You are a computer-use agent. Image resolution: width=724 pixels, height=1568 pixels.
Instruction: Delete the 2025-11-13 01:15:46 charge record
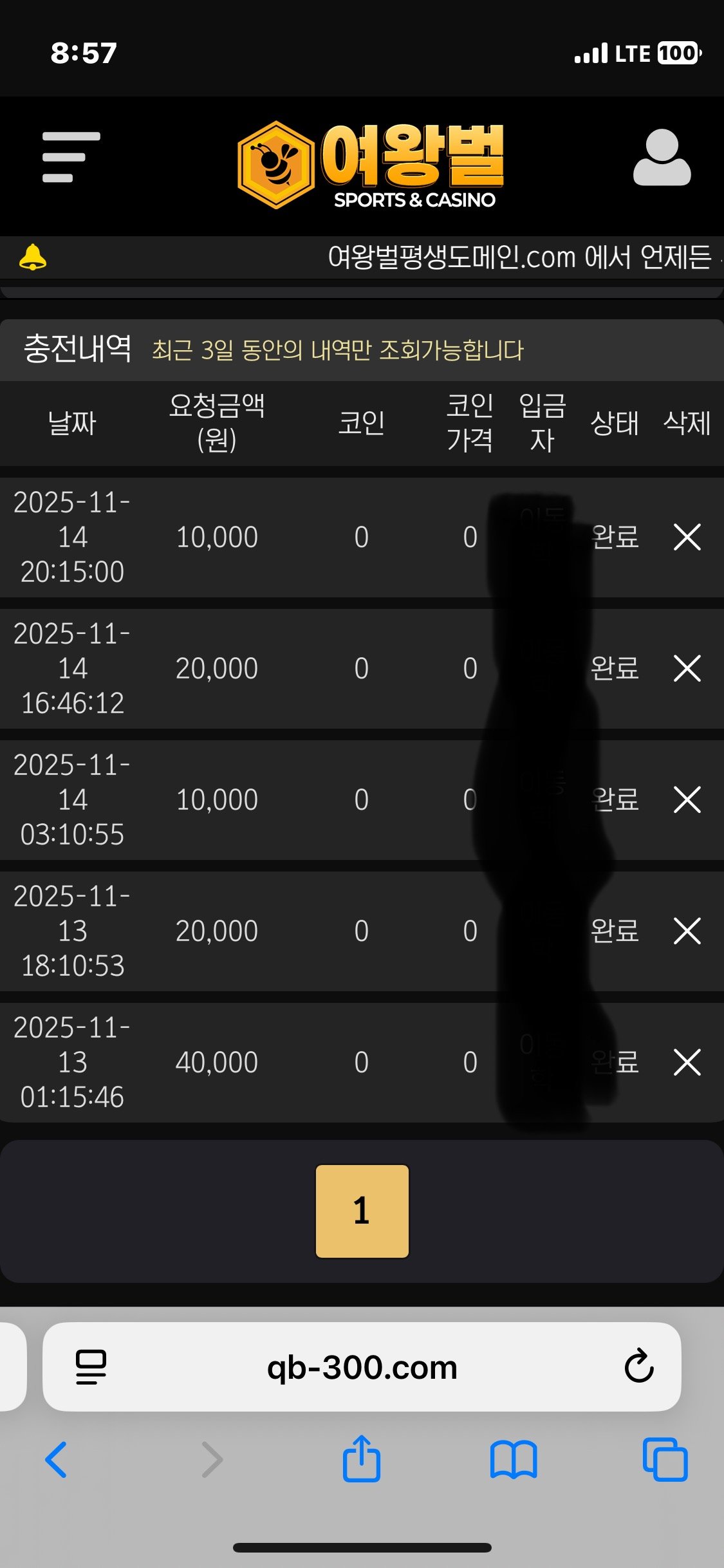pyautogui.click(x=687, y=1062)
